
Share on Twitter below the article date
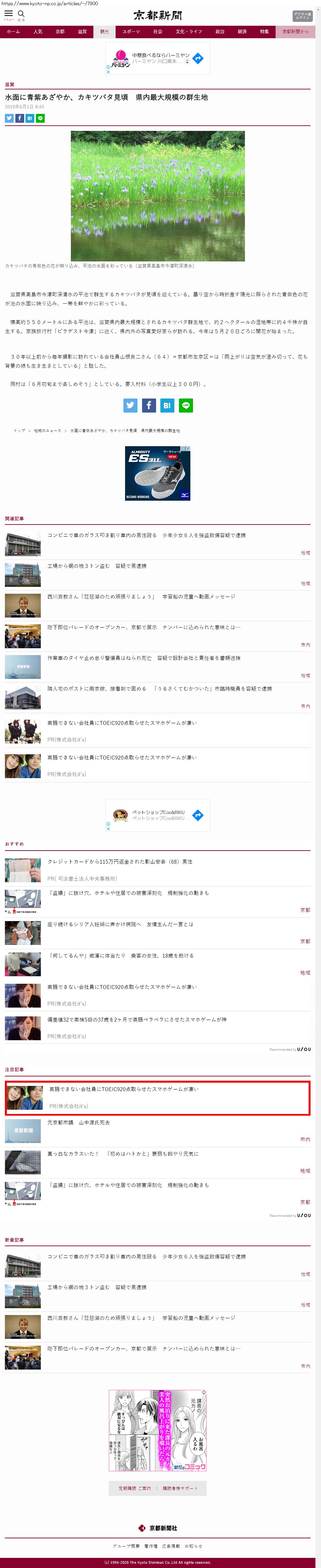tap(9, 118)
